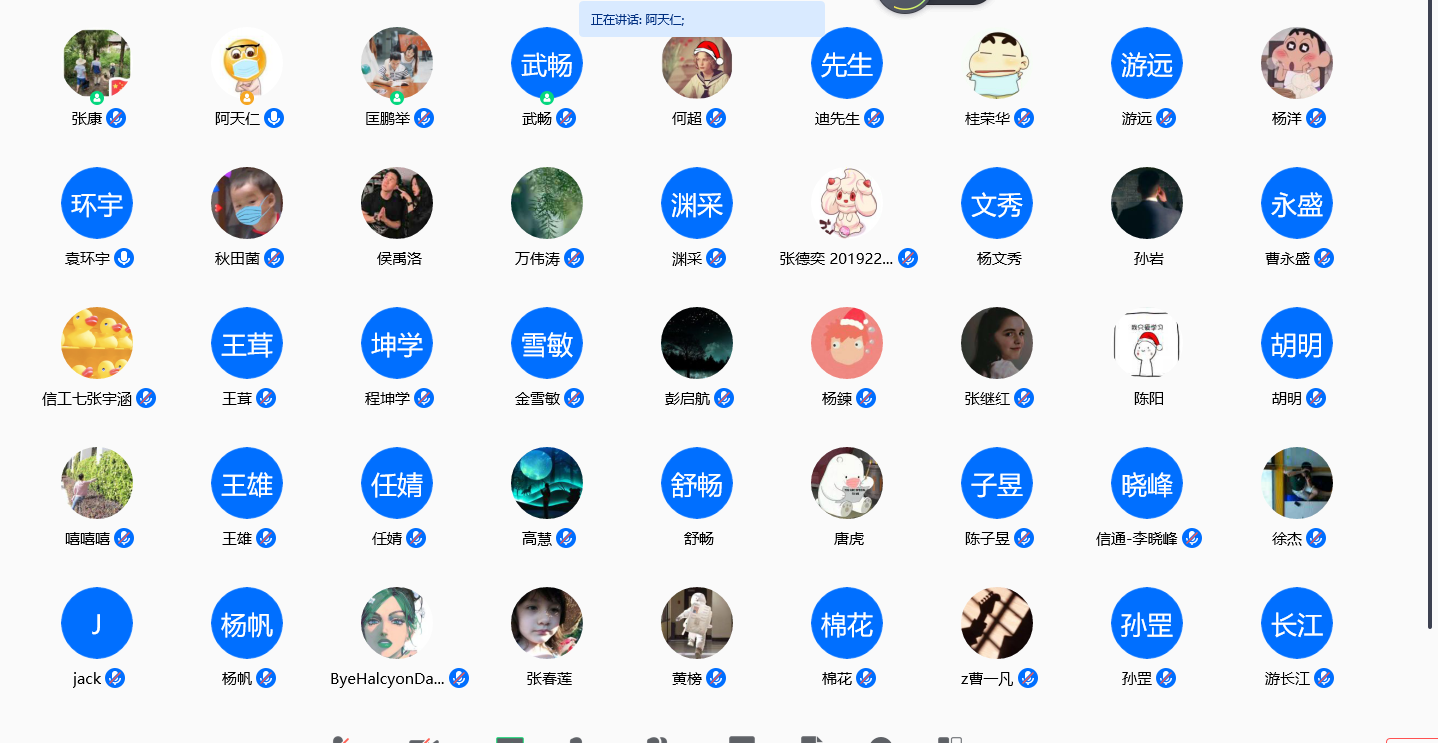Image resolution: width=1438 pixels, height=743 pixels.
Task: Open 秋田菌's participant tile
Action: coord(247,204)
